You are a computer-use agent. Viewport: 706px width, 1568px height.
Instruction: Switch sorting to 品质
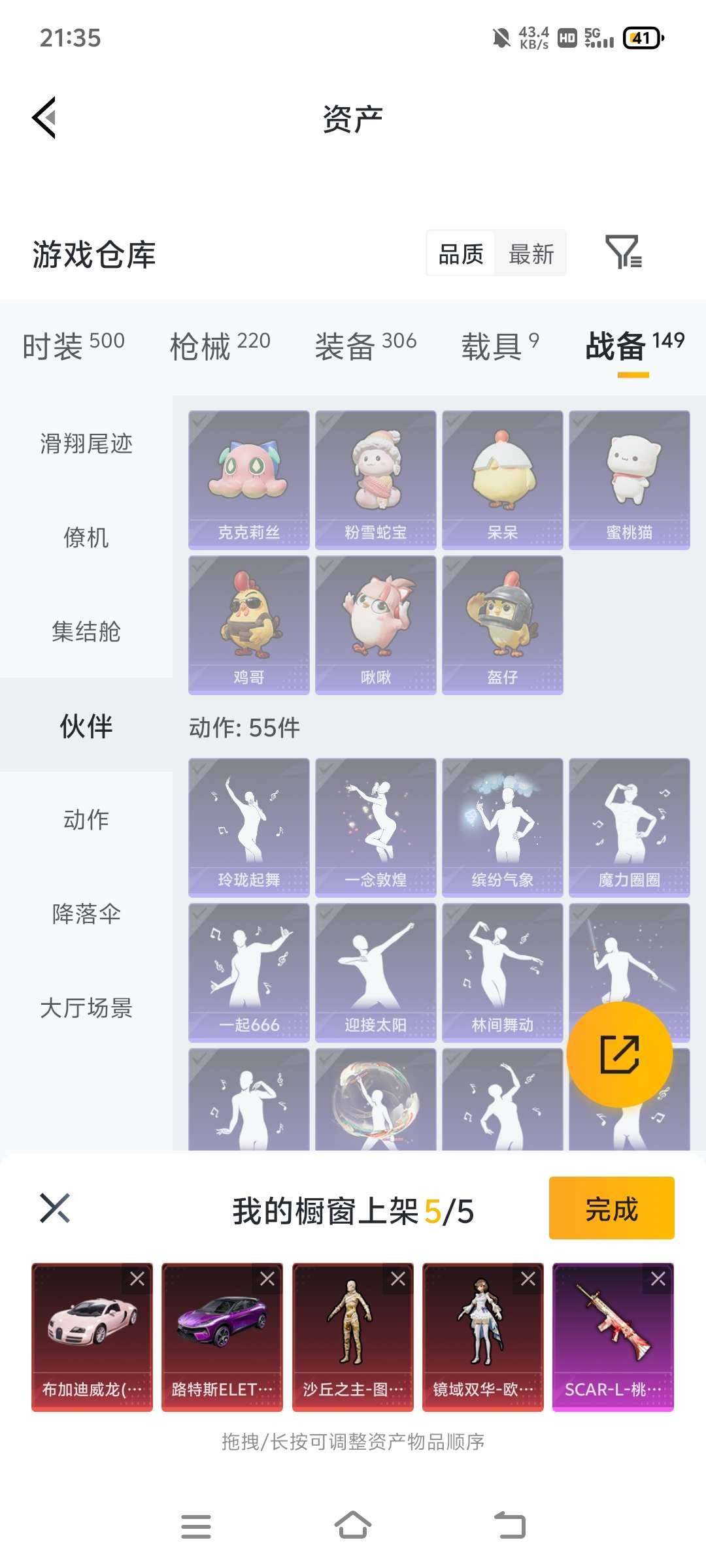(x=460, y=255)
